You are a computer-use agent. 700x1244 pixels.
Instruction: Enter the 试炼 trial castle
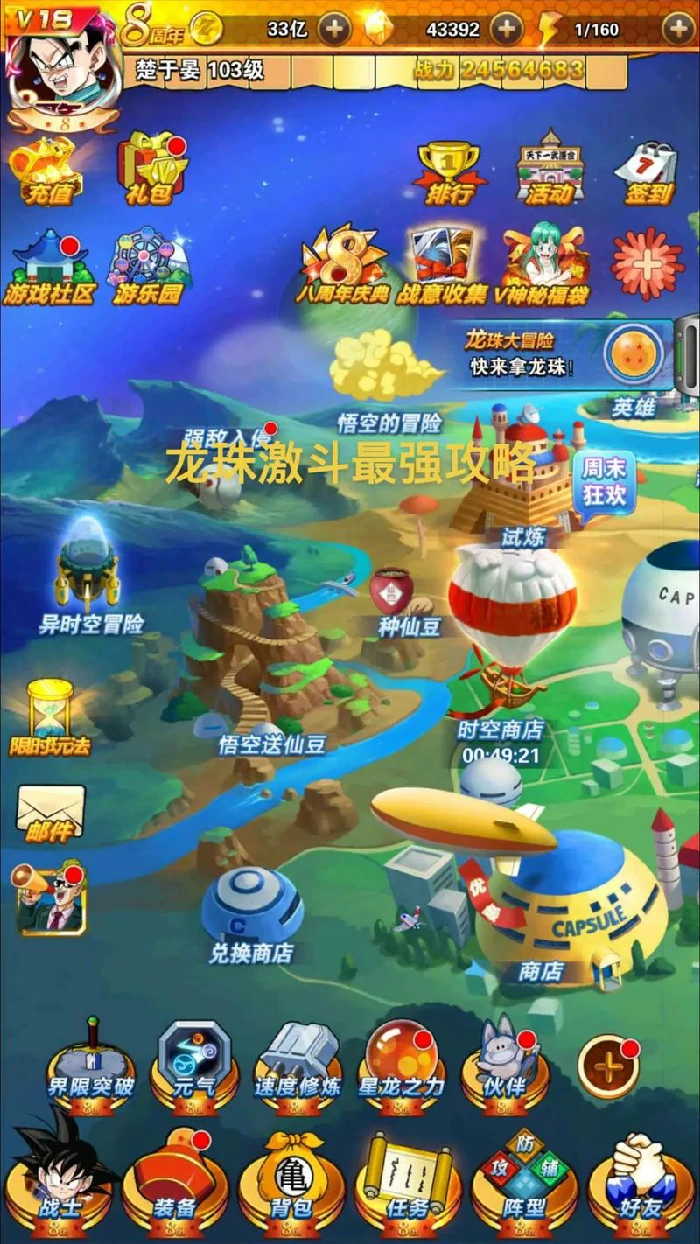pyautogui.click(x=520, y=480)
